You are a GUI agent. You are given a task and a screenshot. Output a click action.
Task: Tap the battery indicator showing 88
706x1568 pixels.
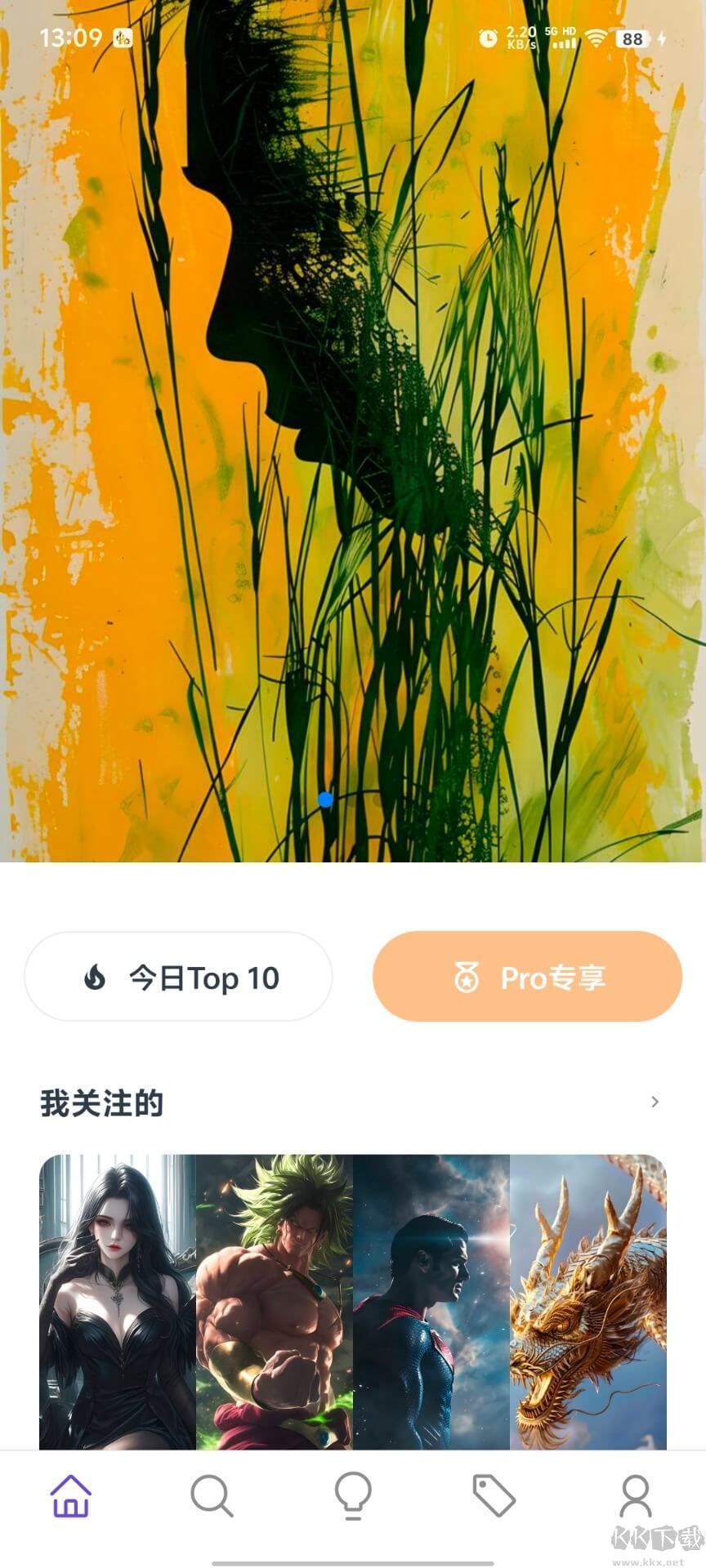point(632,38)
